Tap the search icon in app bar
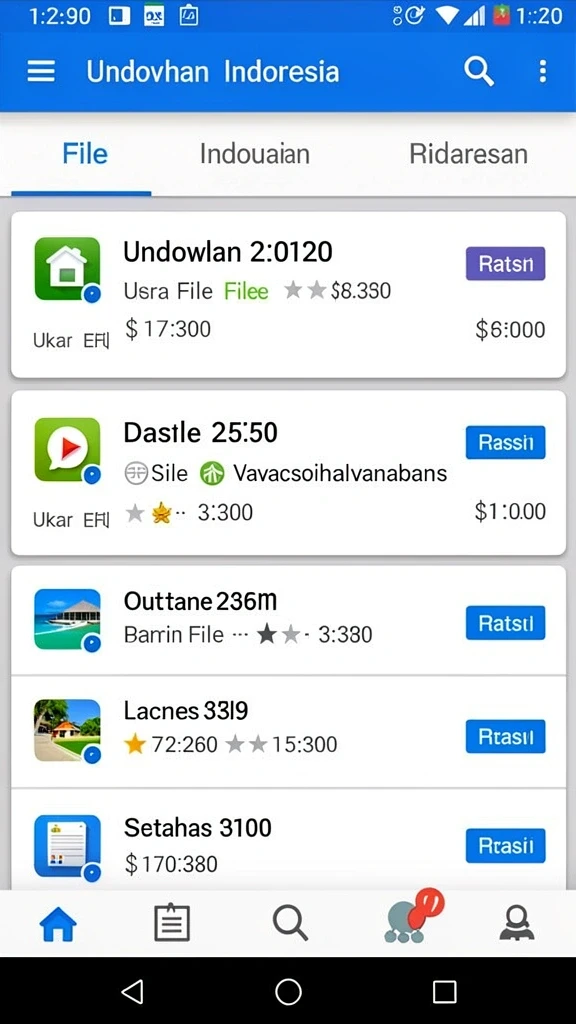 [x=479, y=71]
